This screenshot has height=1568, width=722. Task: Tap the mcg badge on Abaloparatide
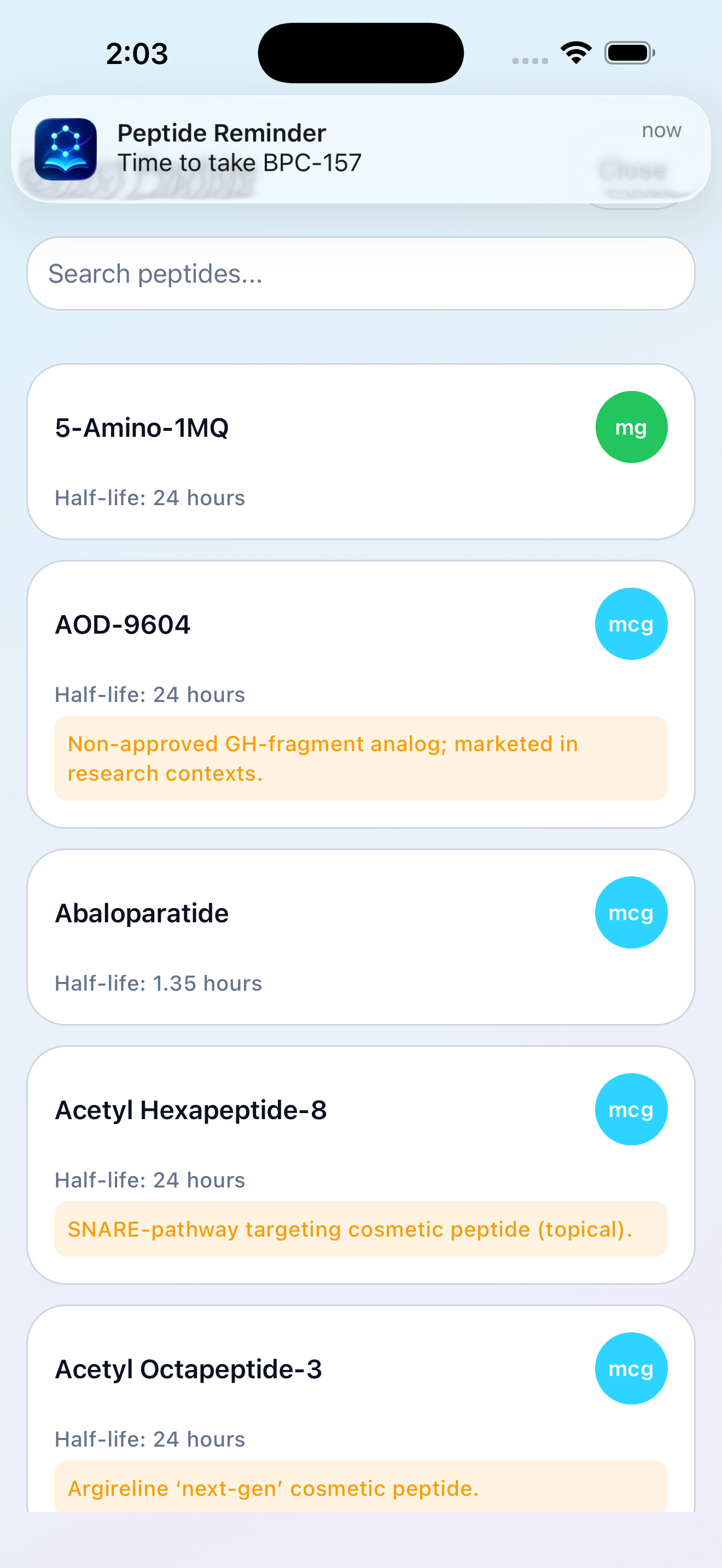[631, 912]
